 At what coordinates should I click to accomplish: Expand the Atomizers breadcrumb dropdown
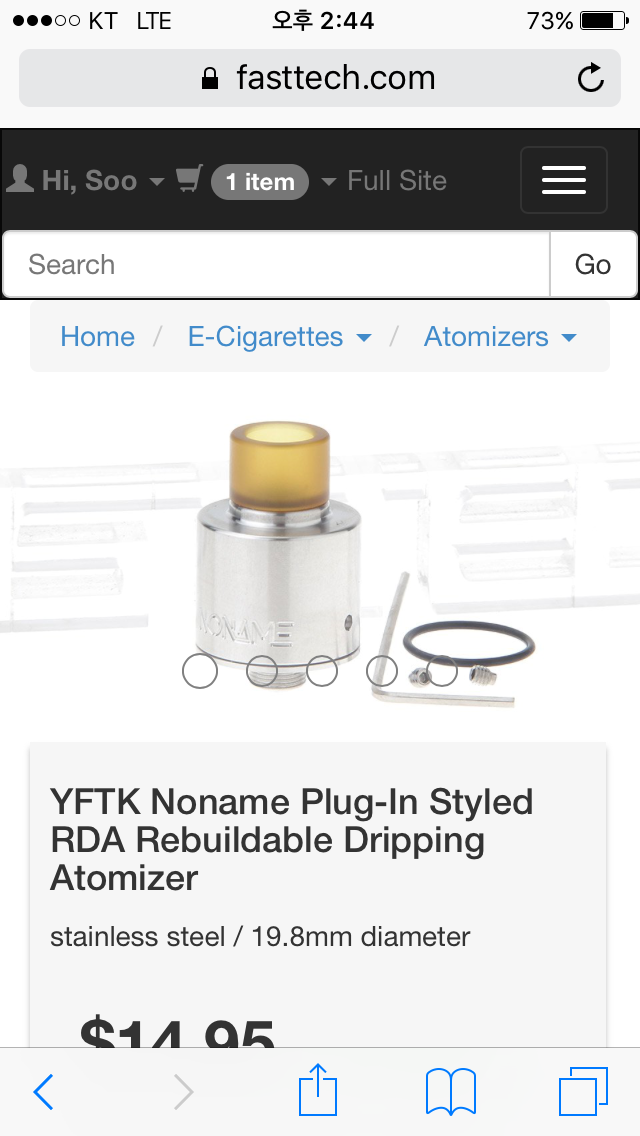pyautogui.click(x=500, y=337)
